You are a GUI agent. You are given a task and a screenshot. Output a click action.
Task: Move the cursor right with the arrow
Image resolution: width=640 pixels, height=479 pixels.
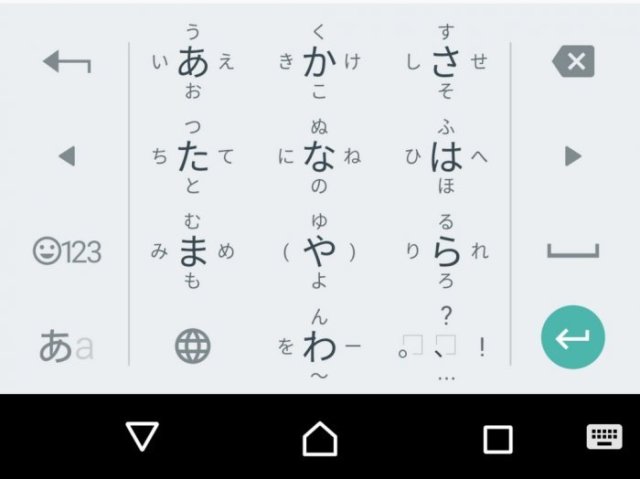573,156
